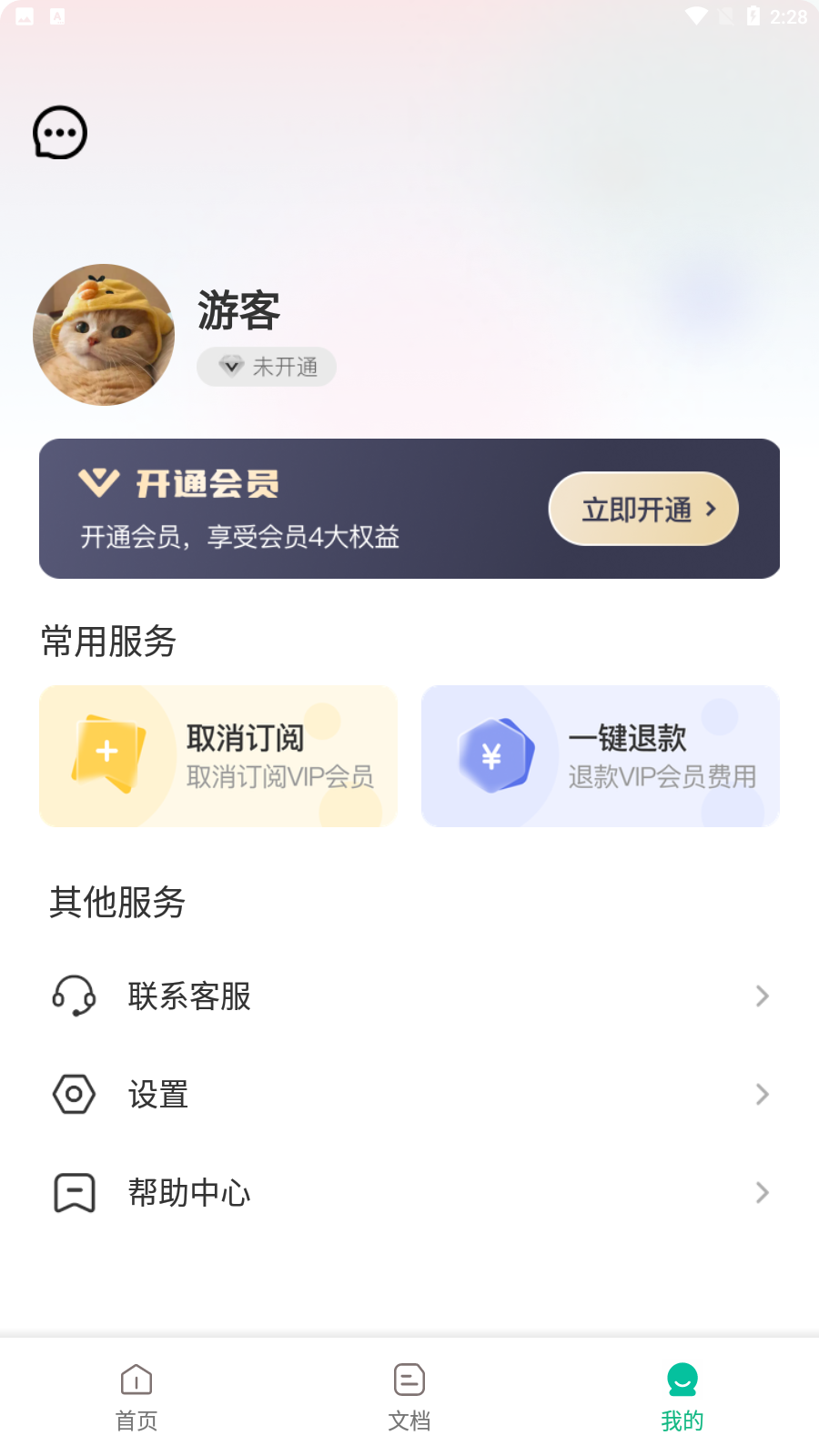Viewport: 819px width, 1456px height.
Task: Tap the cat profile avatar
Action: click(104, 335)
